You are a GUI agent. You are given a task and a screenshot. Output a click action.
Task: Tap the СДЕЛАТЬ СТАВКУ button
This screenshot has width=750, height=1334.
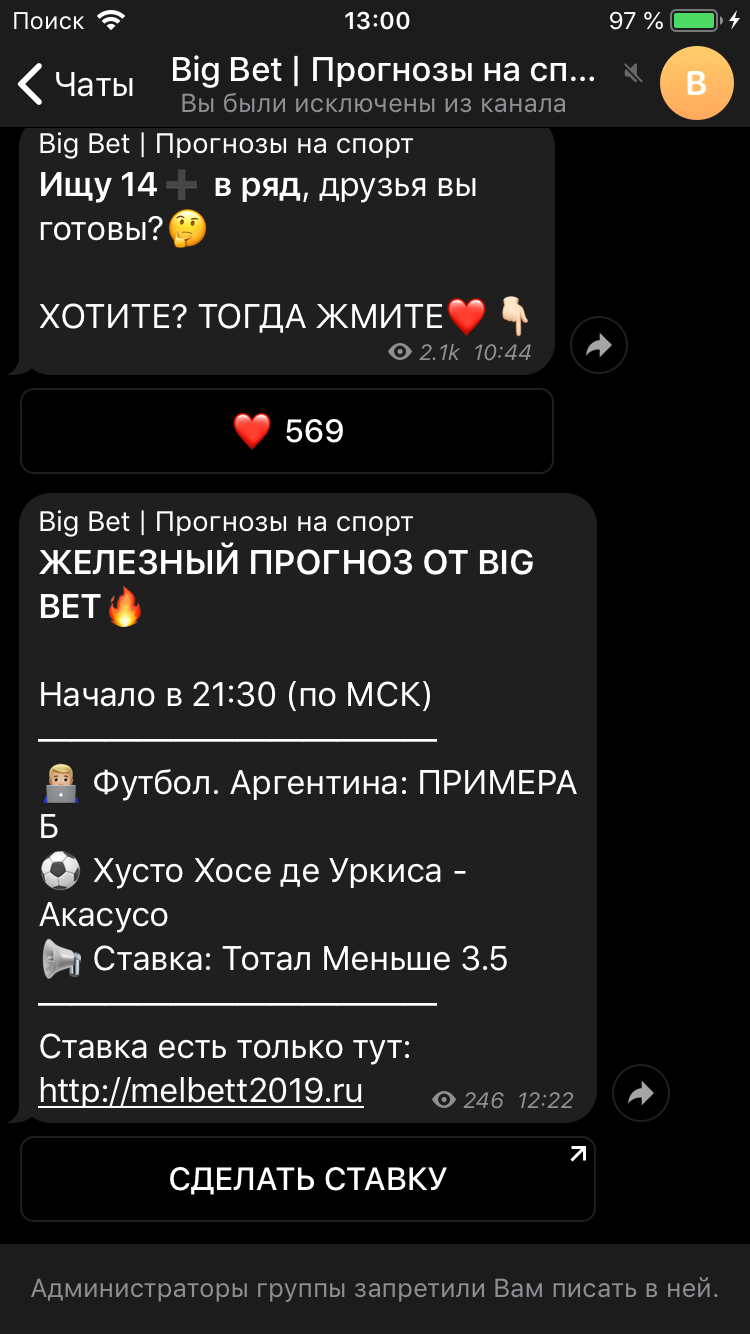coord(308,1179)
